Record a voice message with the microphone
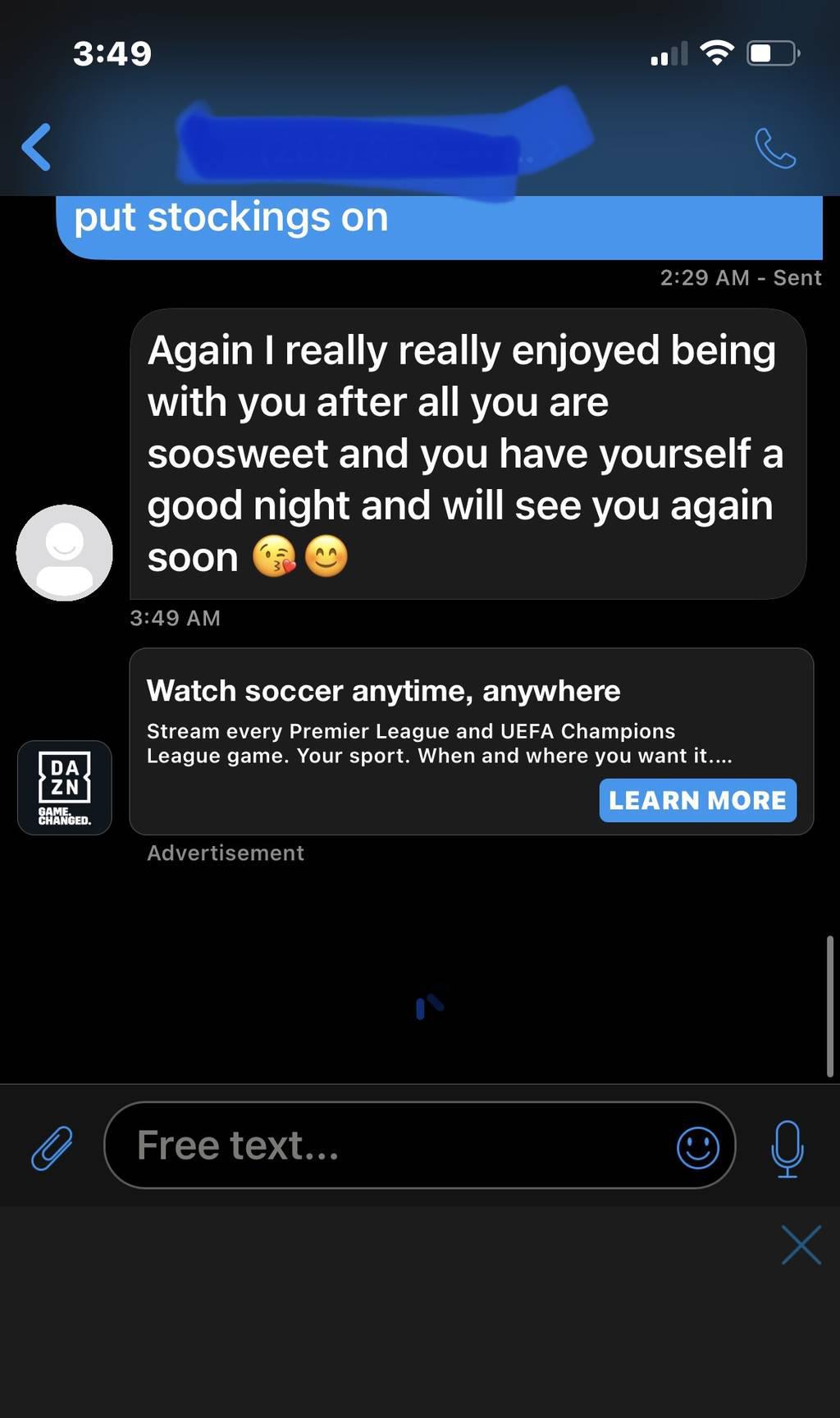This screenshot has height=1418, width=840. [x=787, y=1148]
